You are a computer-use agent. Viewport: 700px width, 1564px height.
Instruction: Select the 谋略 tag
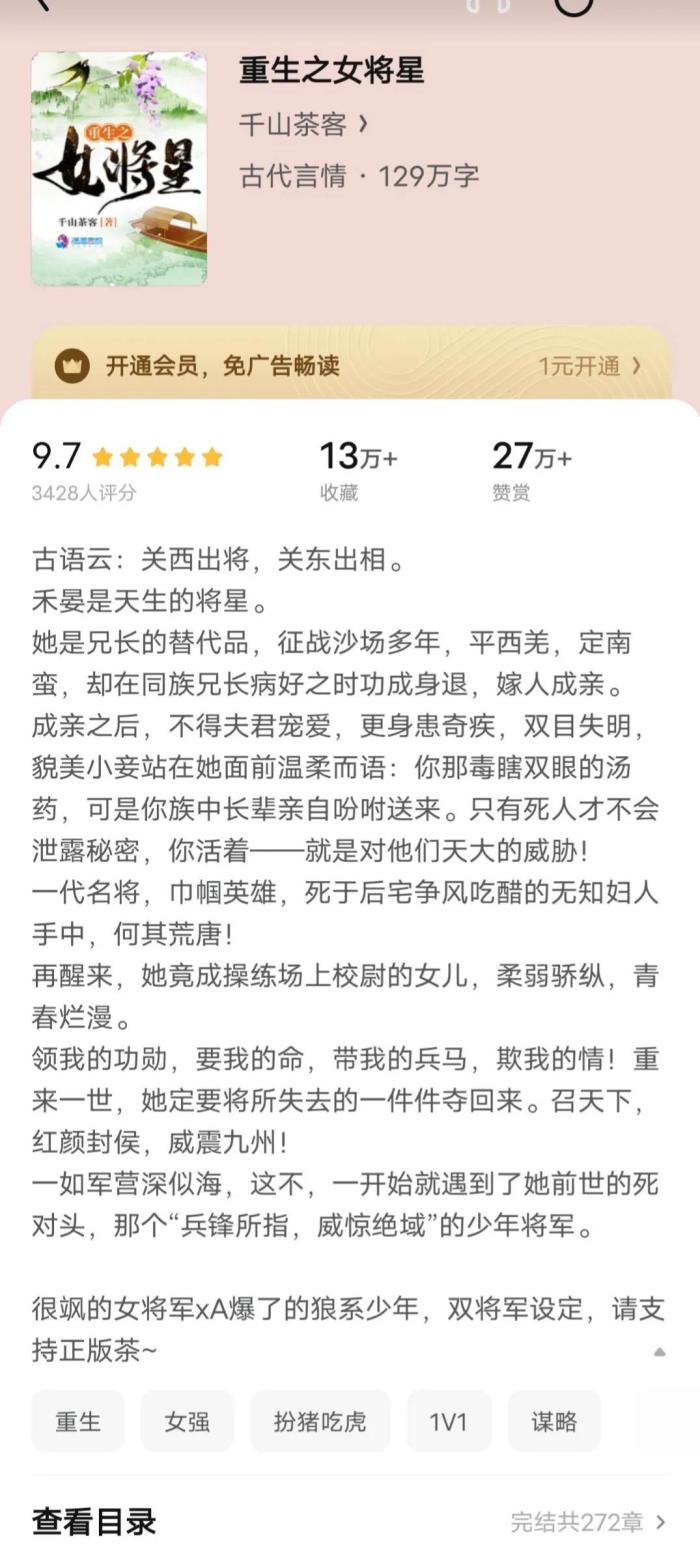coord(554,1421)
